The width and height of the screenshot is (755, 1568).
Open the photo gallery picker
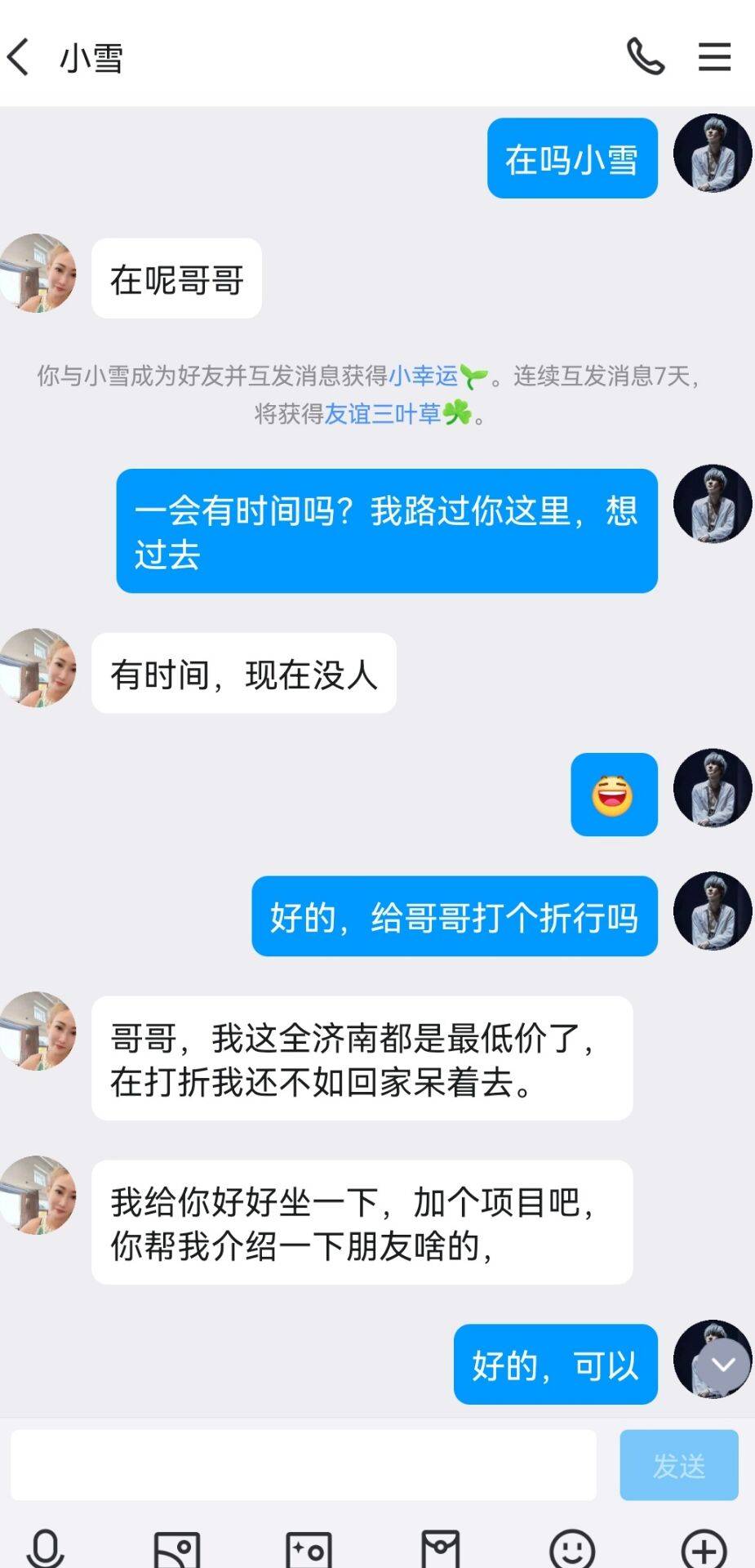click(x=177, y=1548)
